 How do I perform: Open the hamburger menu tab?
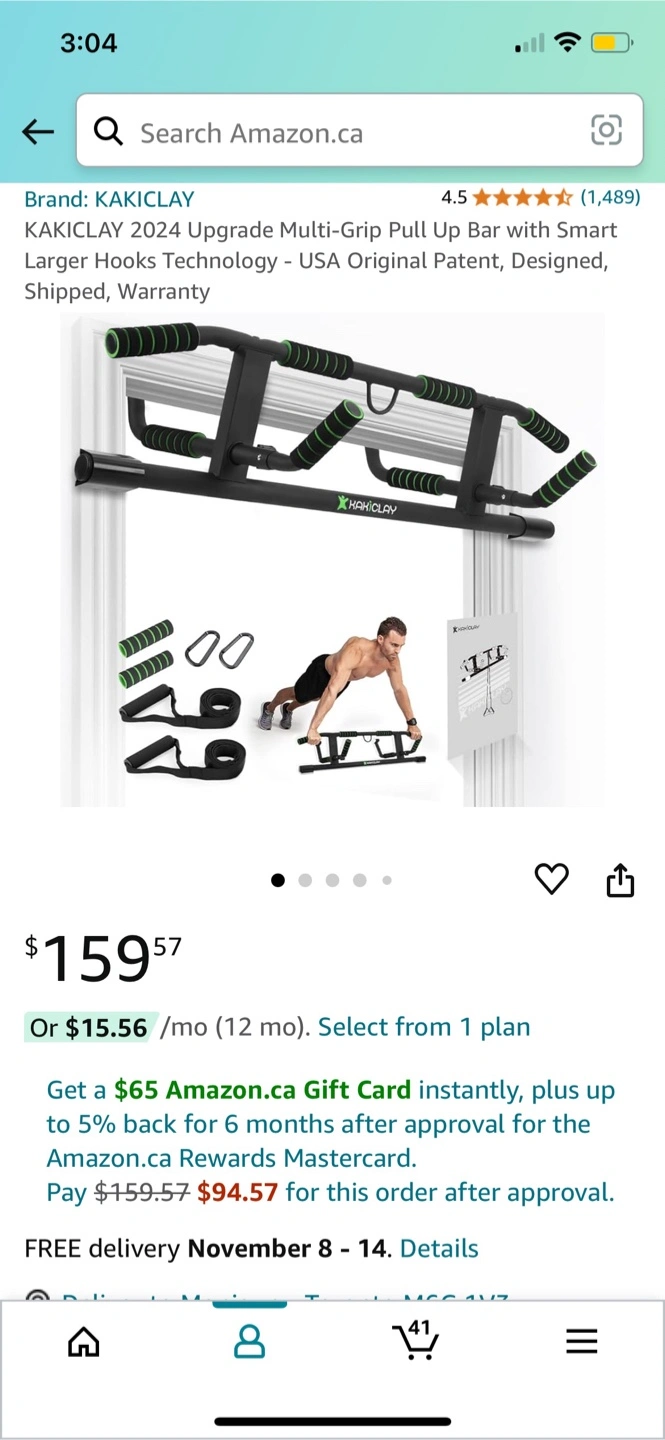pos(581,1341)
